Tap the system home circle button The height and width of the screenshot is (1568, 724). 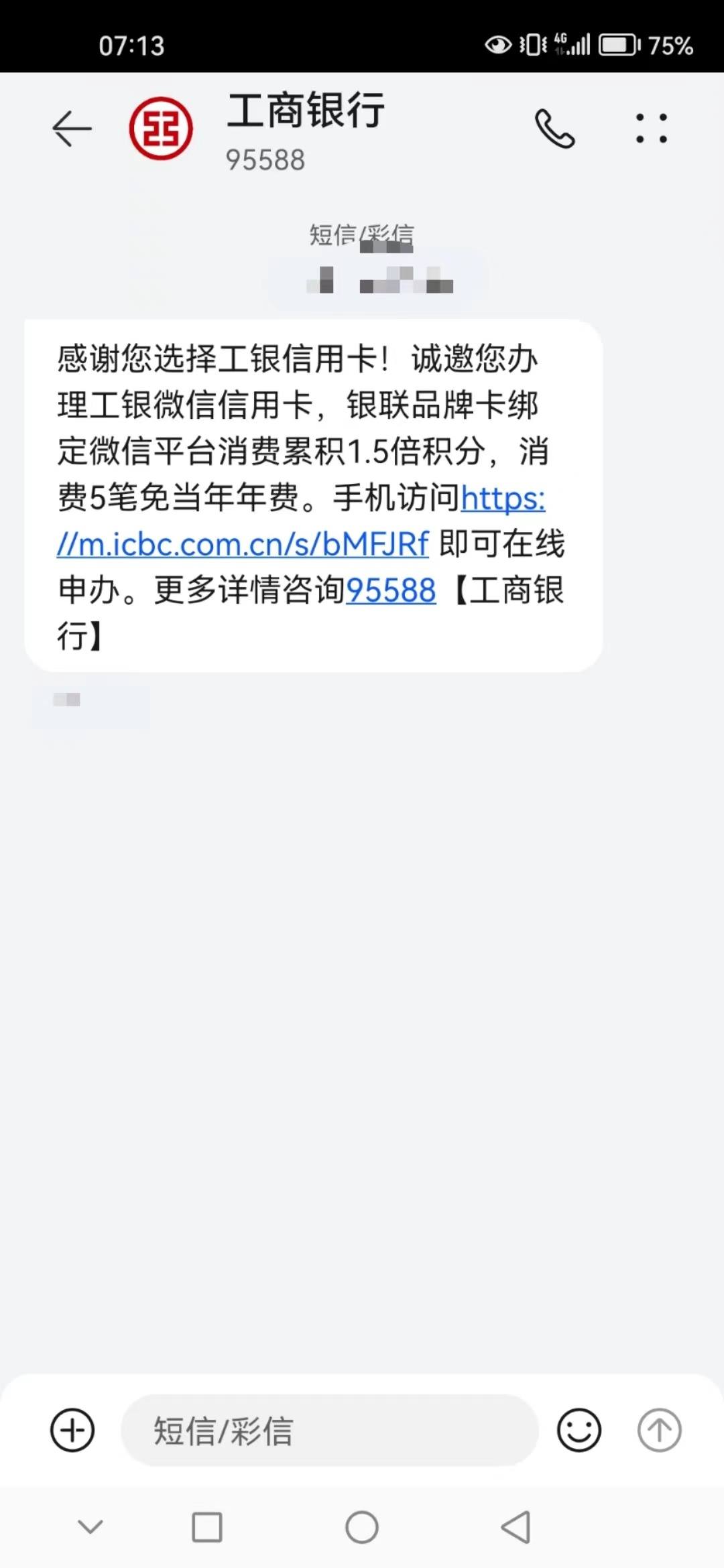(362, 1527)
